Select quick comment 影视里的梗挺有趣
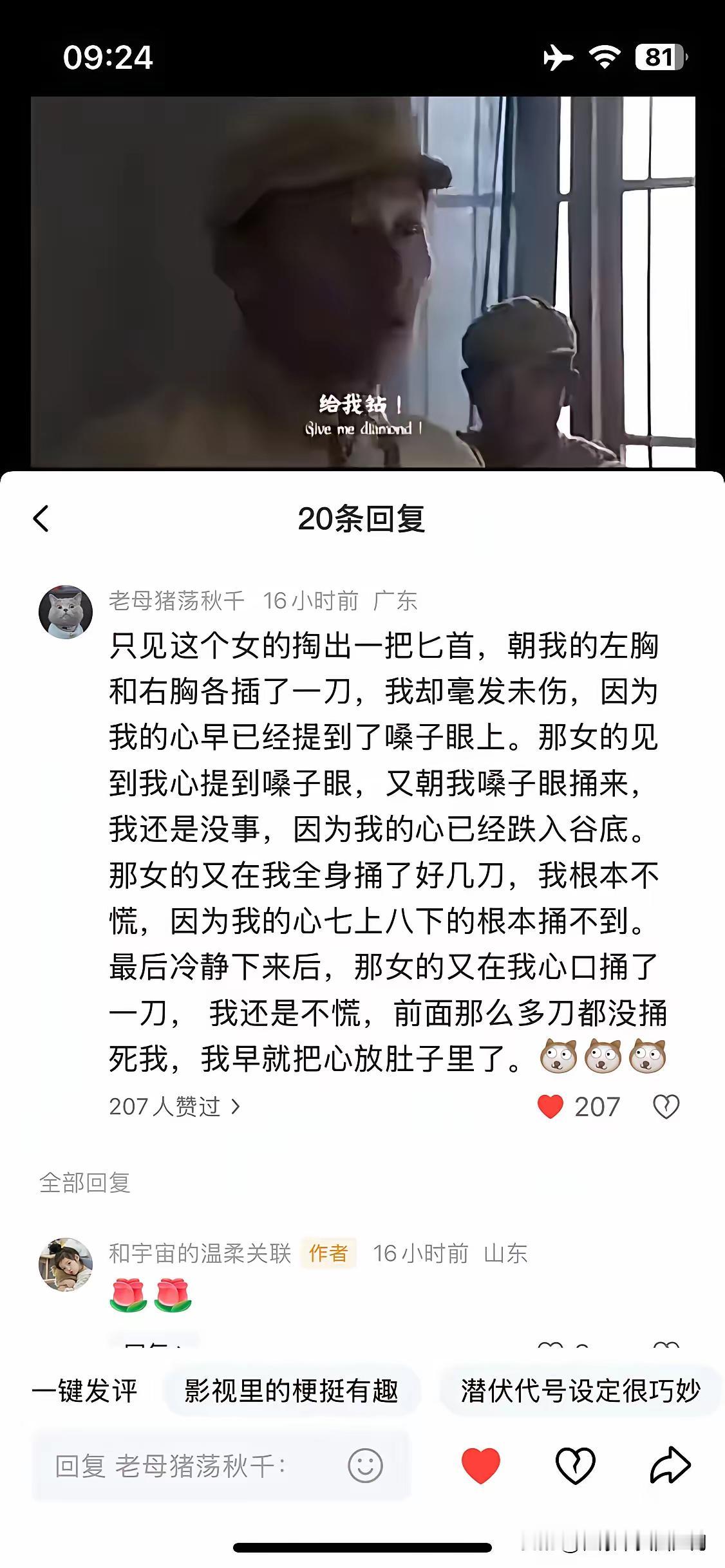The height and width of the screenshot is (1568, 725). pyautogui.click(x=292, y=1391)
